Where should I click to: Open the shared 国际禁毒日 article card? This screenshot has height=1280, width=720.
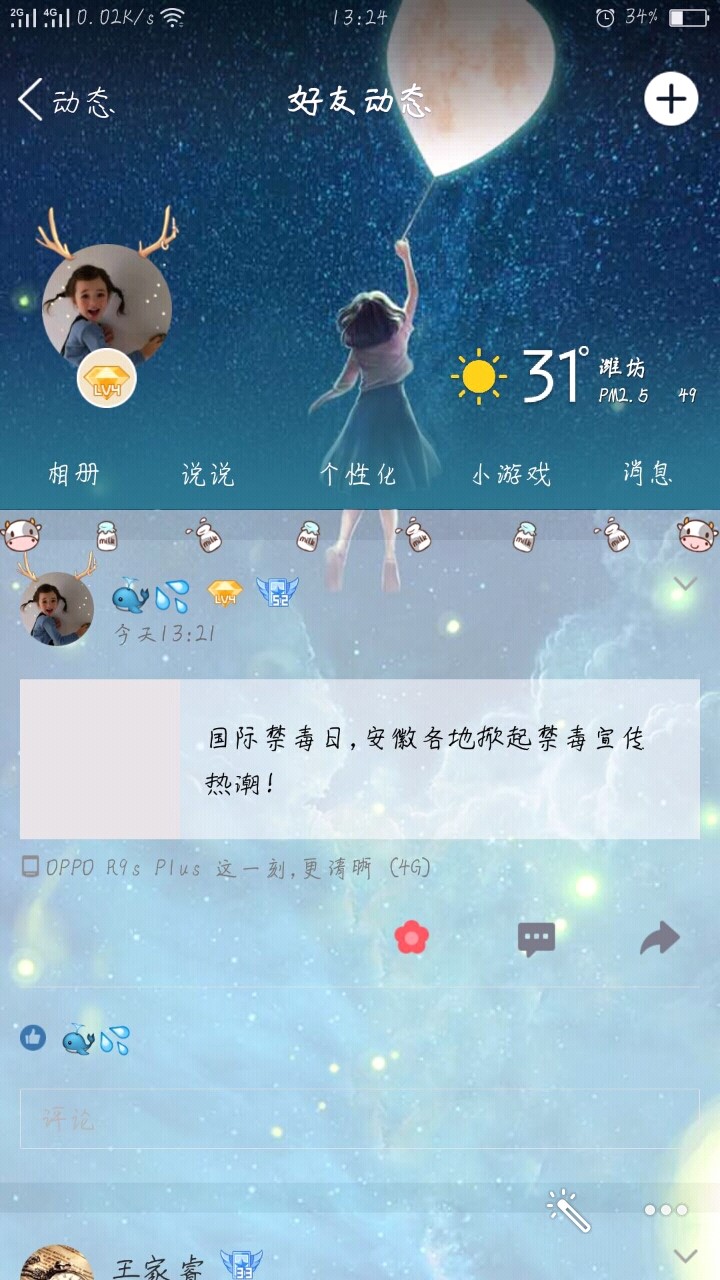coord(360,759)
